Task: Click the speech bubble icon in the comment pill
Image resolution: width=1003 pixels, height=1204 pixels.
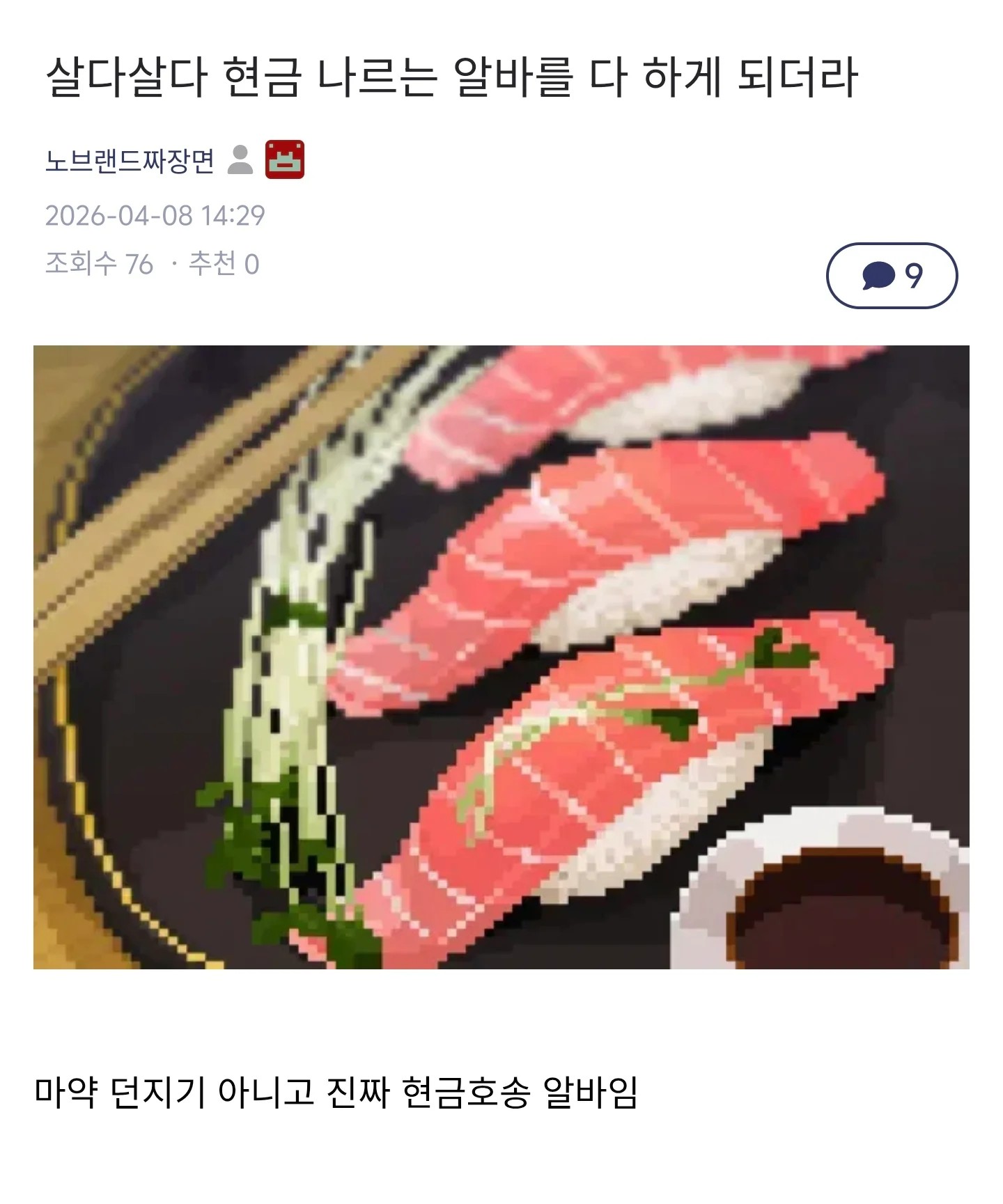Action: (881, 274)
